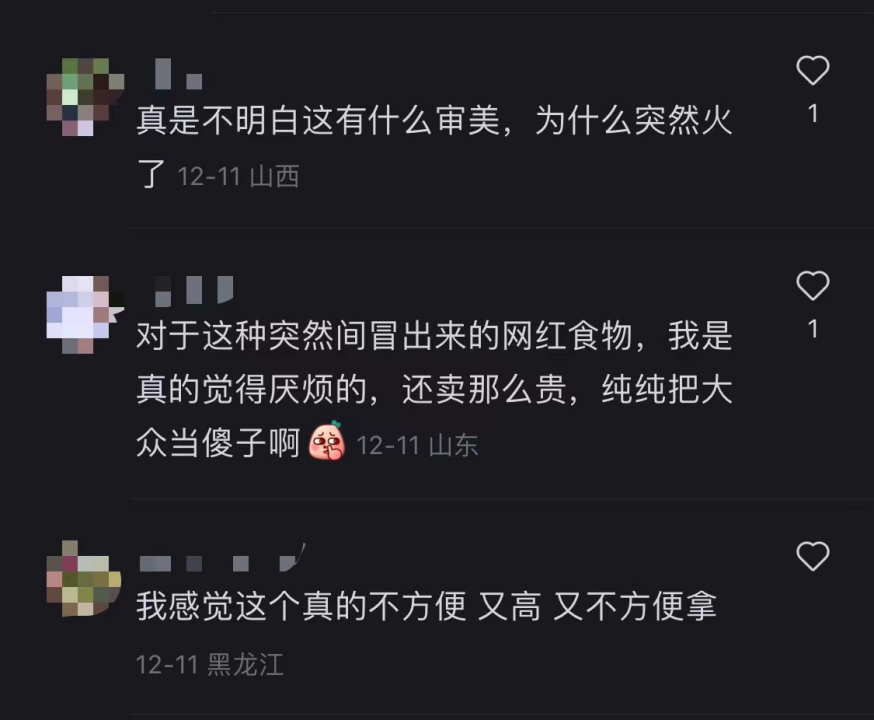Image resolution: width=874 pixels, height=720 pixels.
Task: Reply to the comment about 网红食物
Action: [434, 389]
